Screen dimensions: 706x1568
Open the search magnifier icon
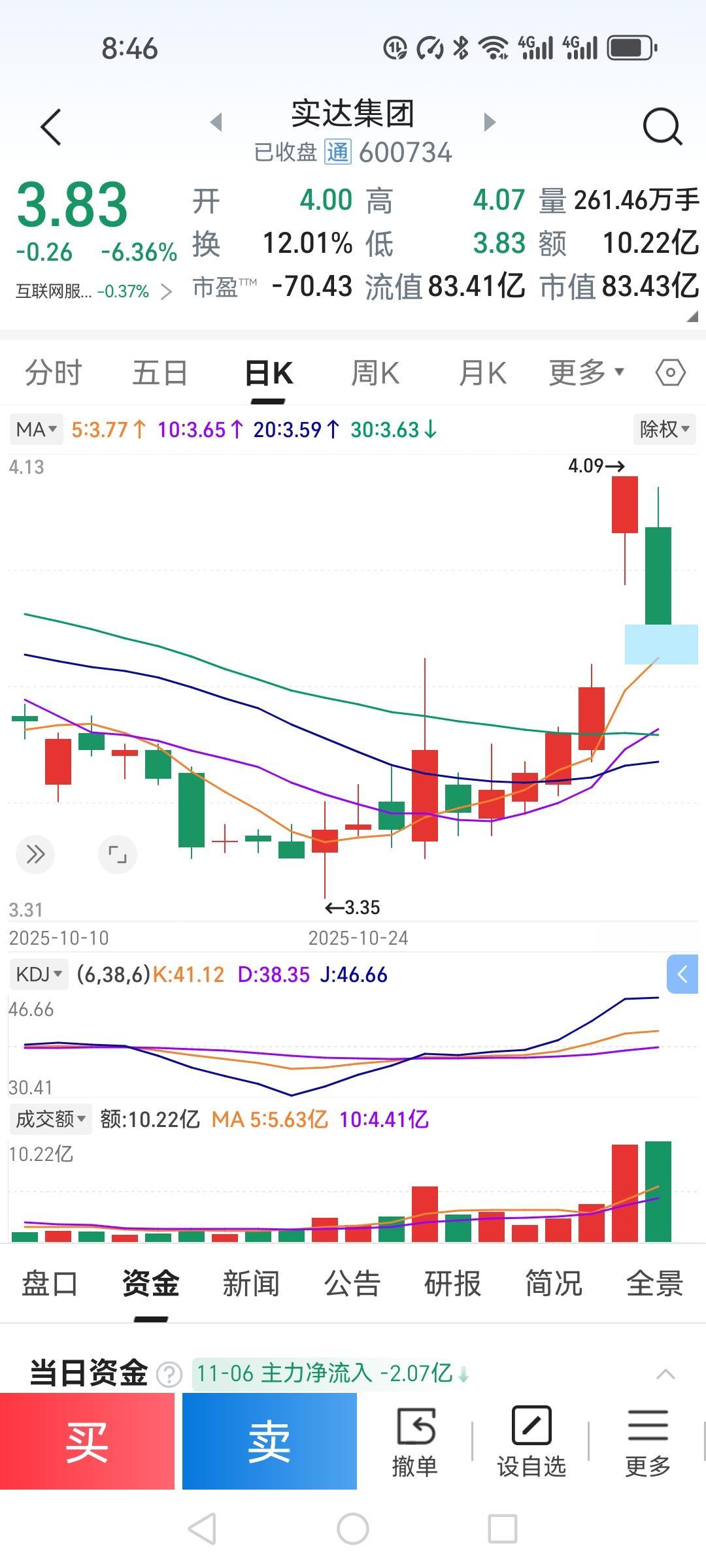pos(662,126)
